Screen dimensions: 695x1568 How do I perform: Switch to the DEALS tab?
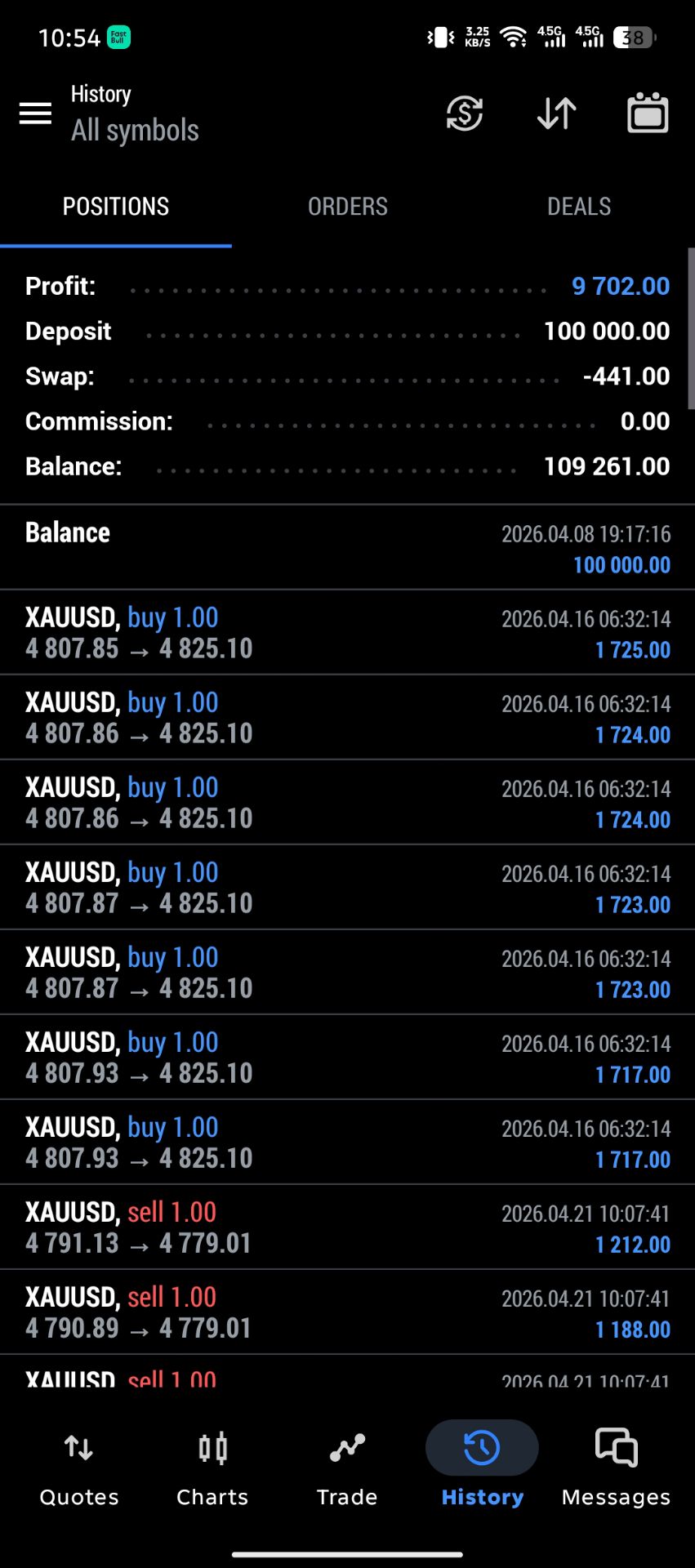point(579,207)
